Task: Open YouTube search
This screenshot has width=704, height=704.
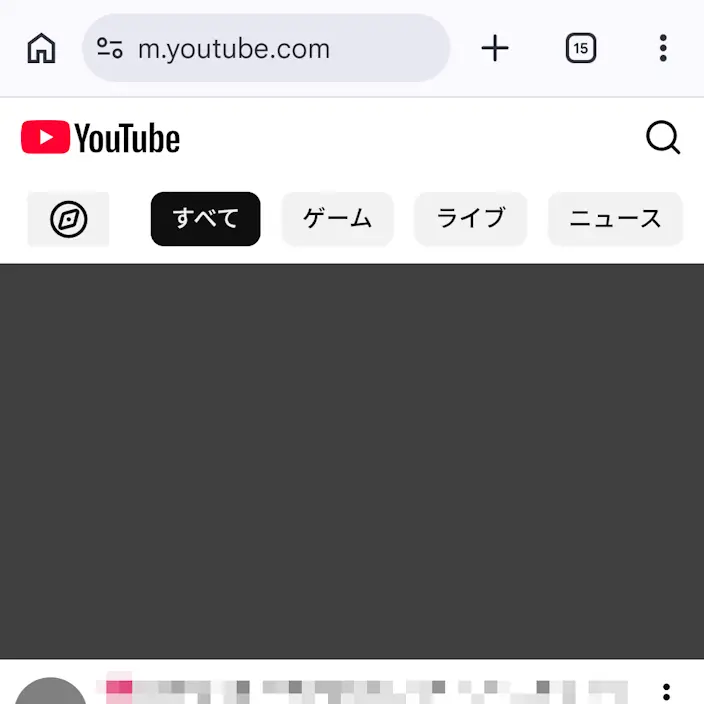Action: click(663, 137)
